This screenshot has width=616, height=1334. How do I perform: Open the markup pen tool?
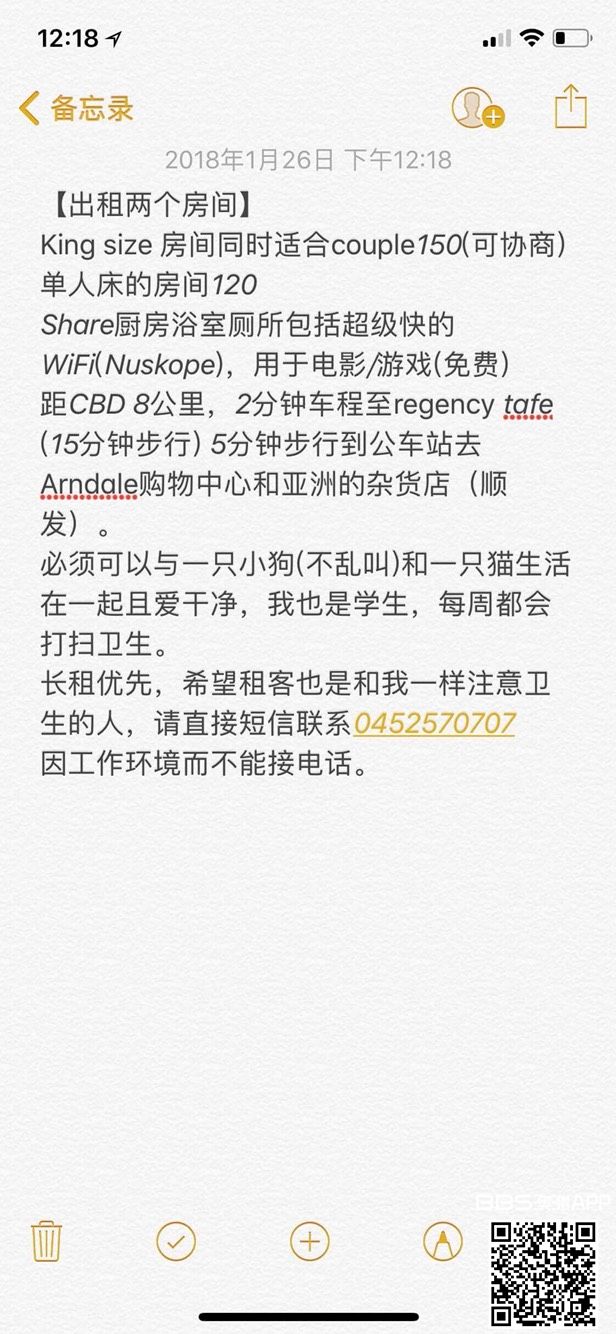click(442, 1241)
